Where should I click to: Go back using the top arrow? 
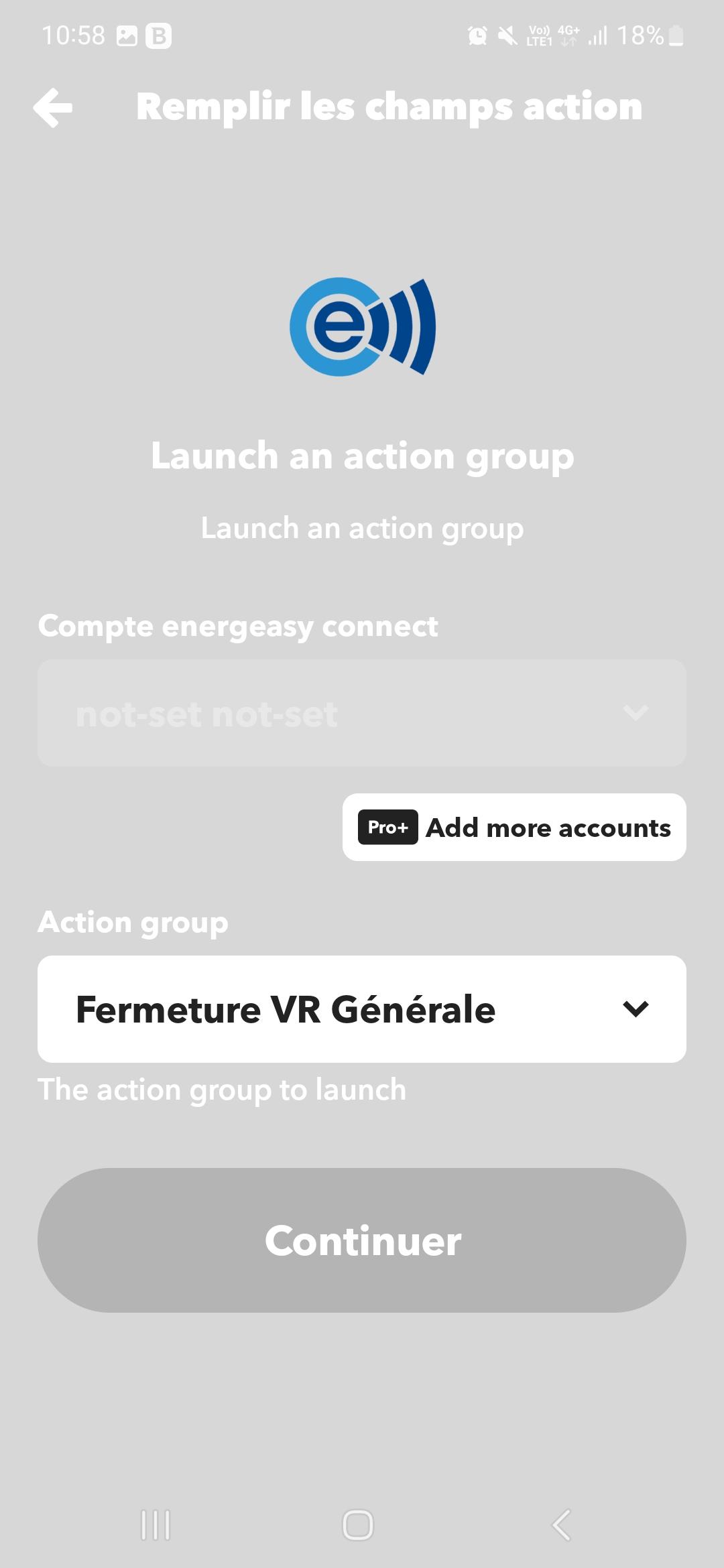53,107
